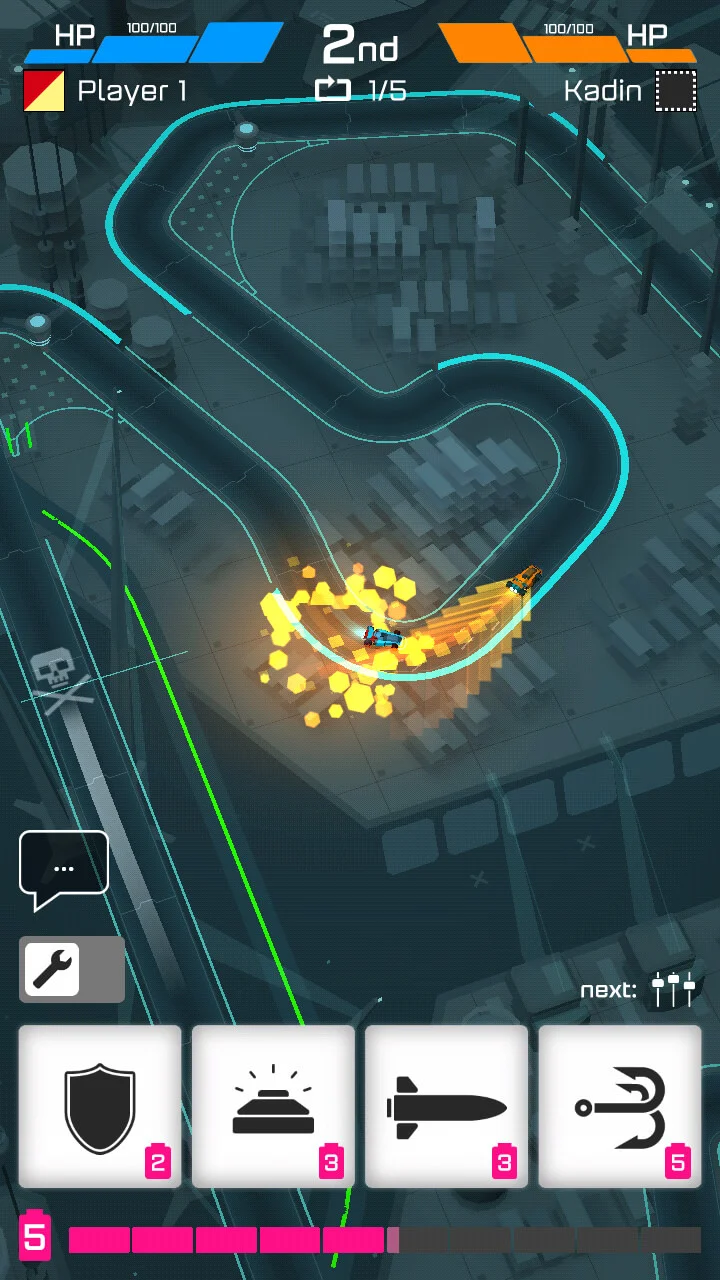Deploy the mine ability card
Viewport: 720px width, 1280px height.
(x=273, y=1106)
